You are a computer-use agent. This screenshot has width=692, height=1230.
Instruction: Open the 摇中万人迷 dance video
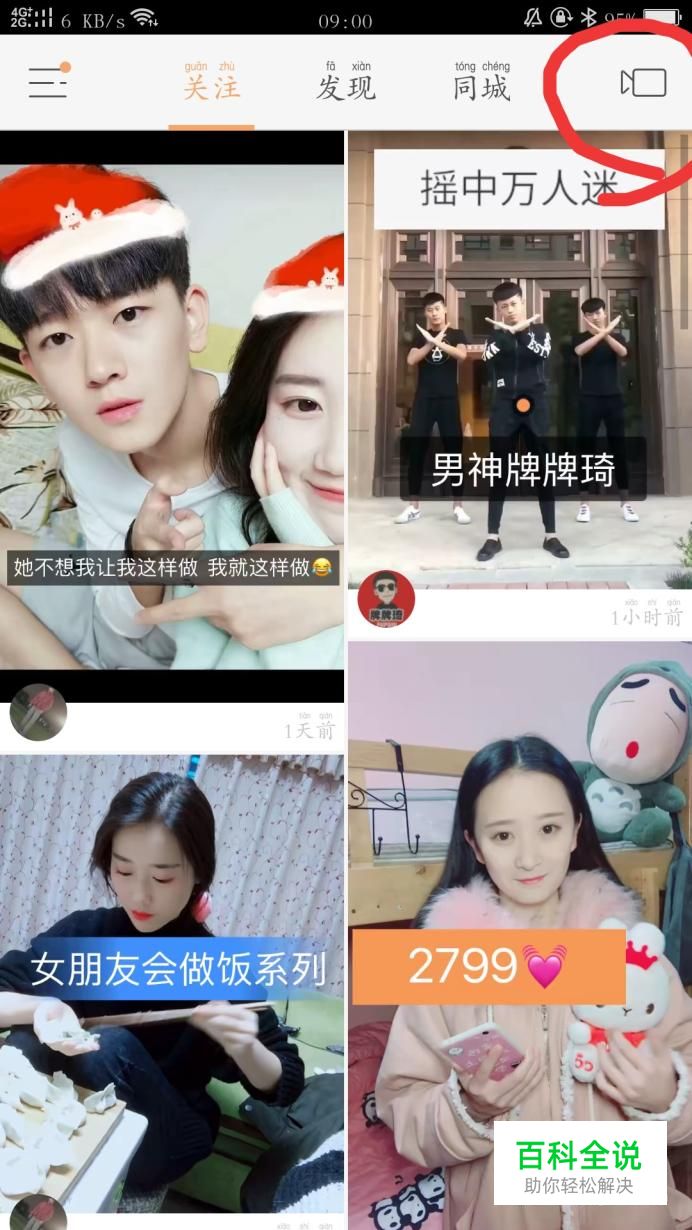[519, 360]
